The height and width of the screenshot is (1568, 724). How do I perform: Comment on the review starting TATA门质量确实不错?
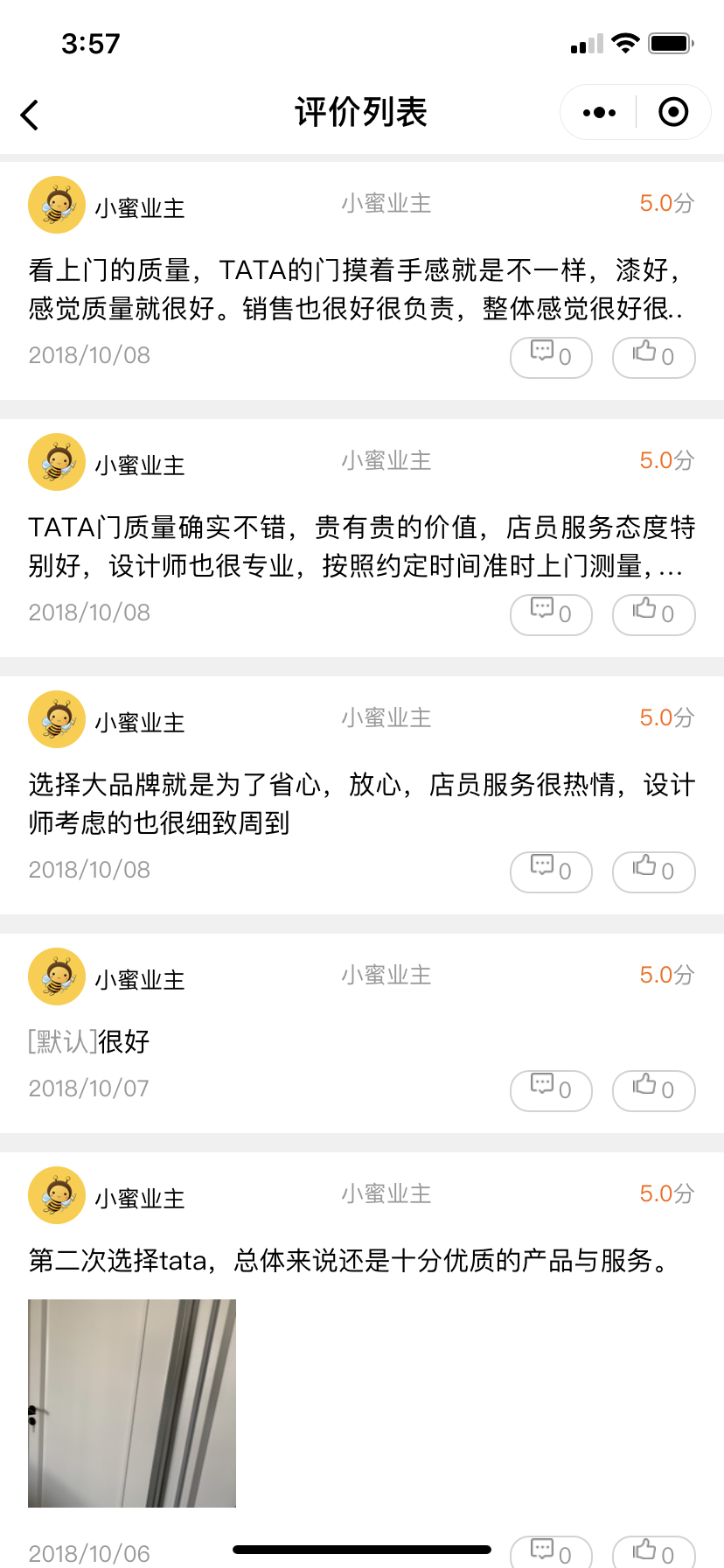(x=551, y=614)
